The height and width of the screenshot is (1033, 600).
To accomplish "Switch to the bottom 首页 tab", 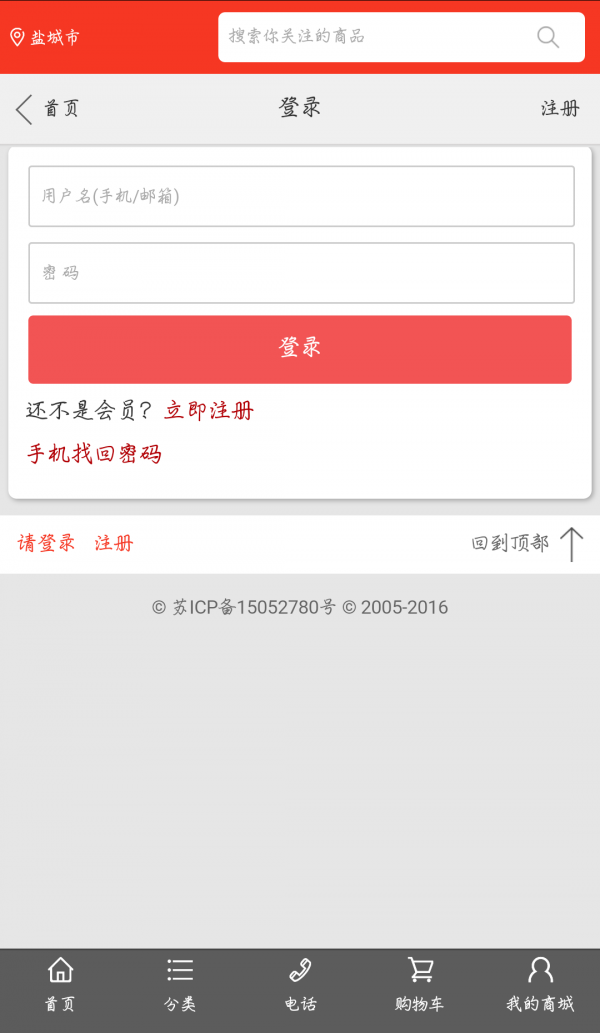I will point(60,985).
